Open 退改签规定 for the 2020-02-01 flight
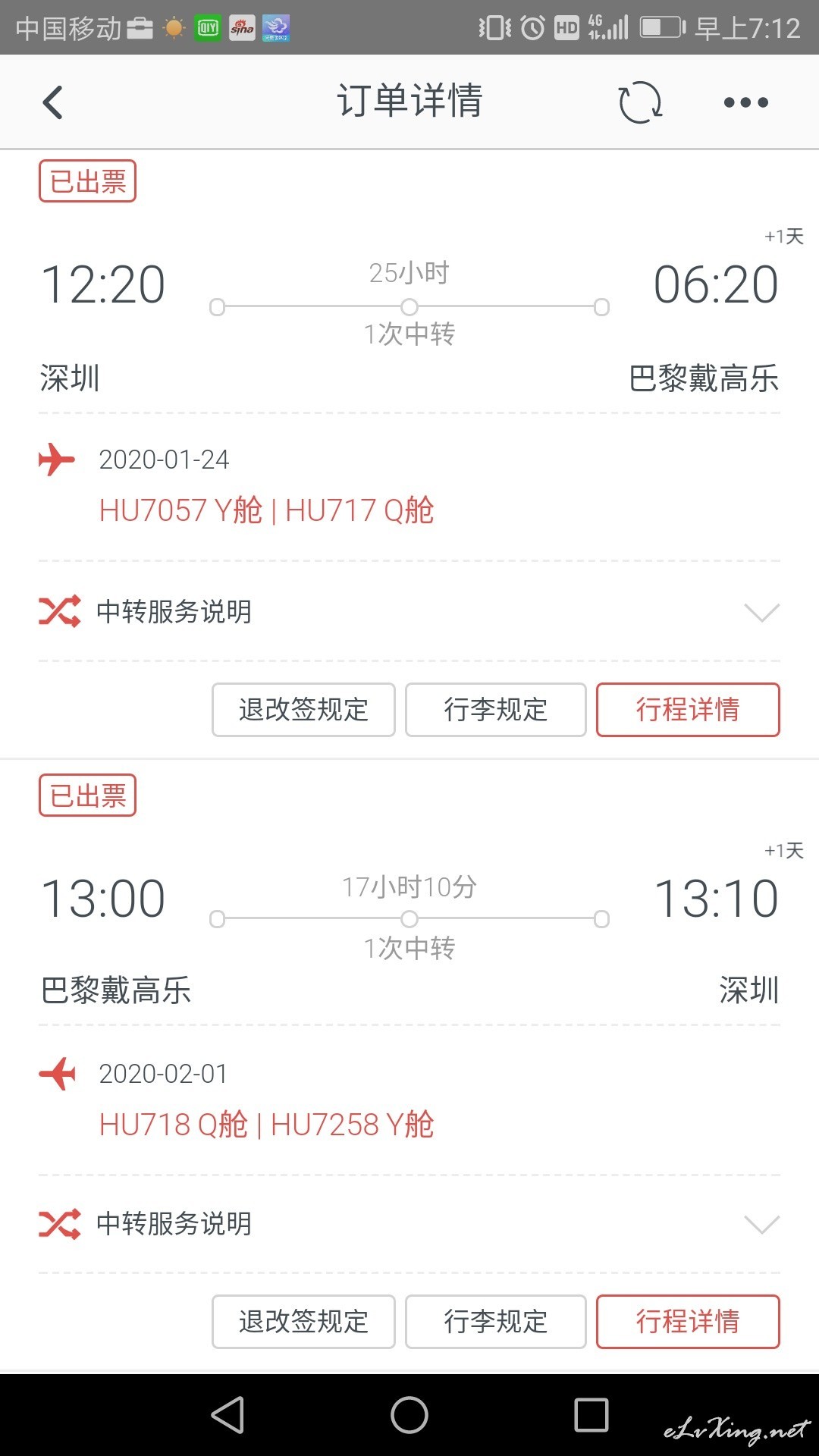819x1456 pixels. (303, 1322)
